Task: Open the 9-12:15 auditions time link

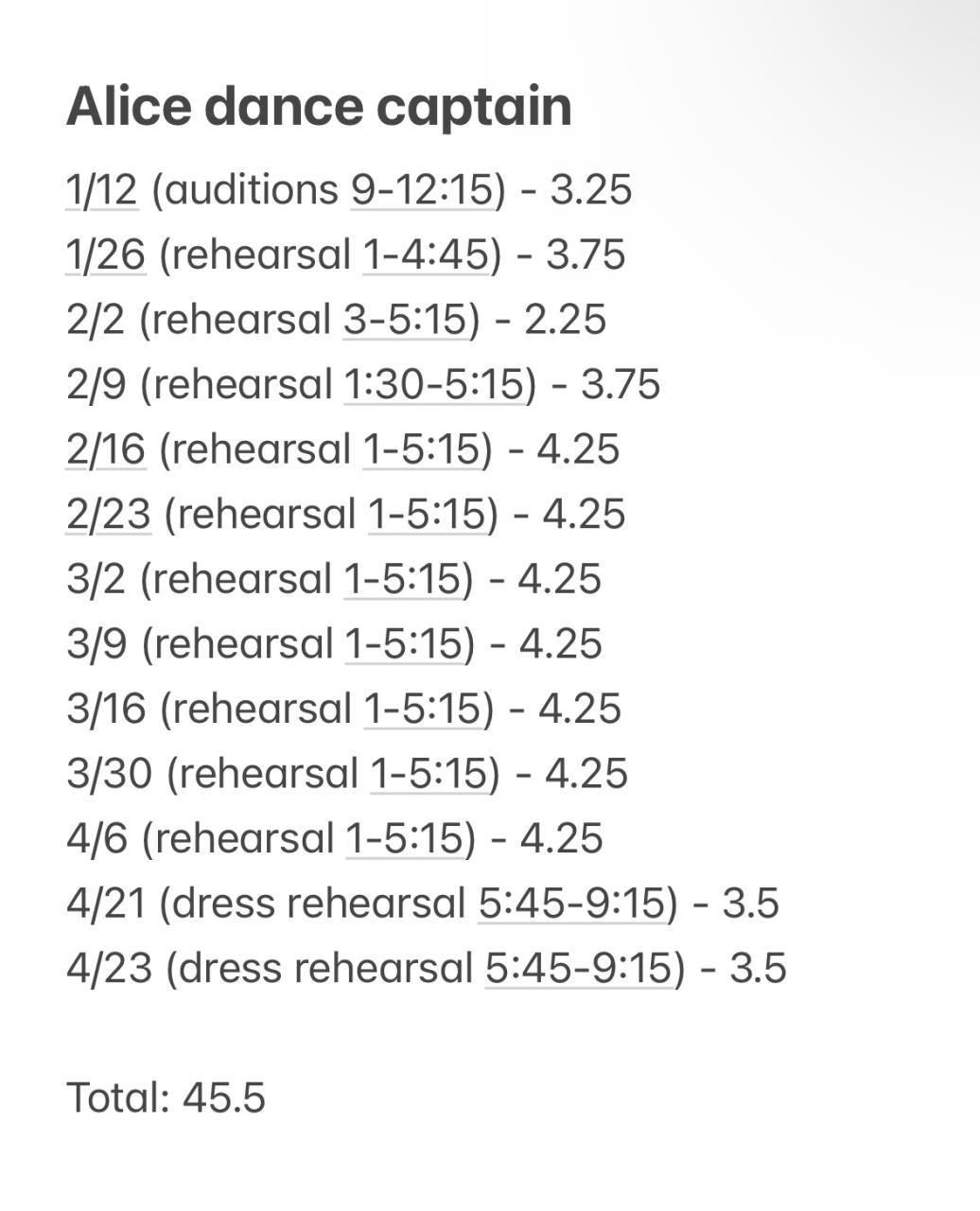Action: 423,190
